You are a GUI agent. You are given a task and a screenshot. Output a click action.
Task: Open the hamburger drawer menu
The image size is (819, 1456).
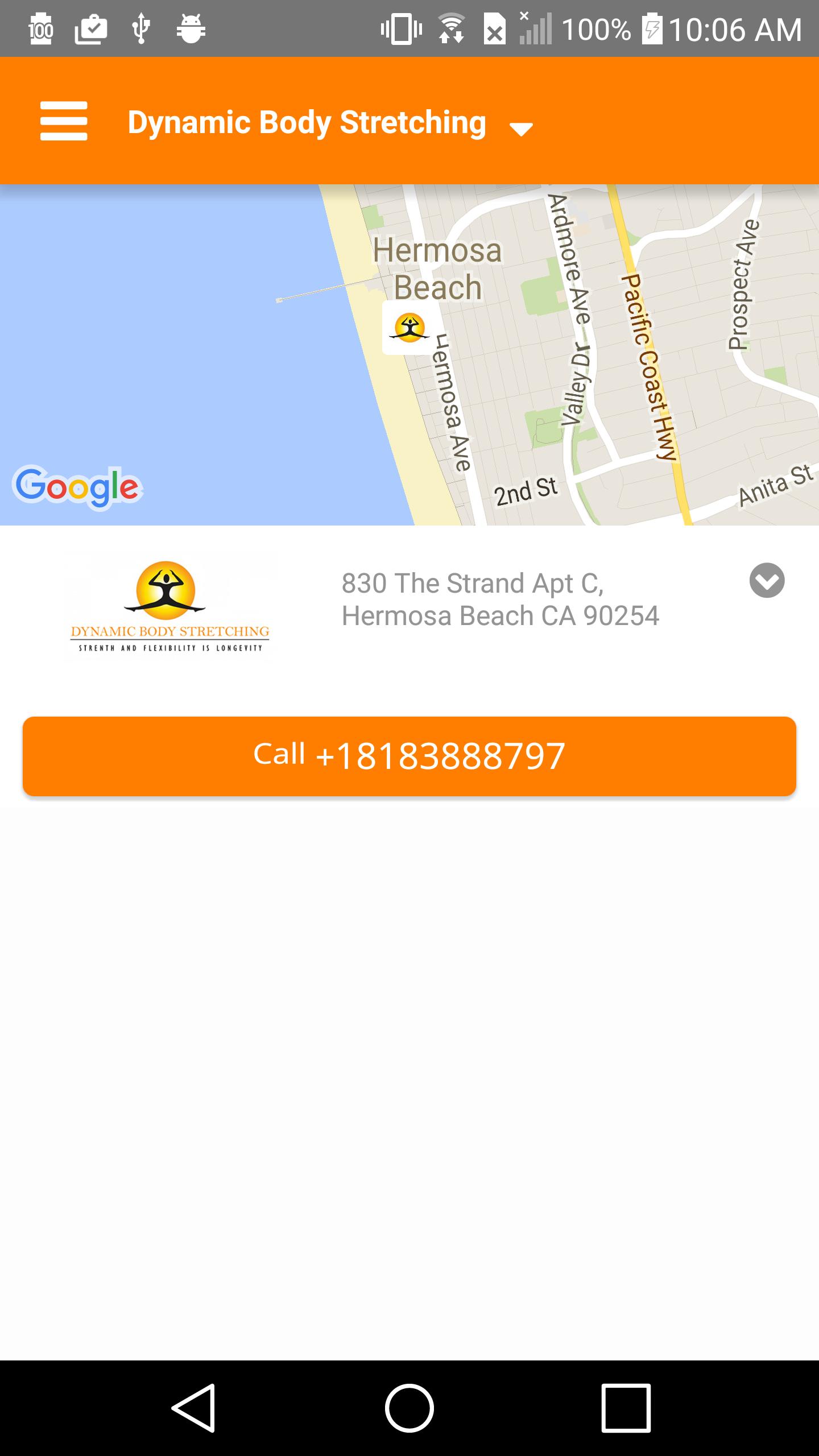[64, 121]
